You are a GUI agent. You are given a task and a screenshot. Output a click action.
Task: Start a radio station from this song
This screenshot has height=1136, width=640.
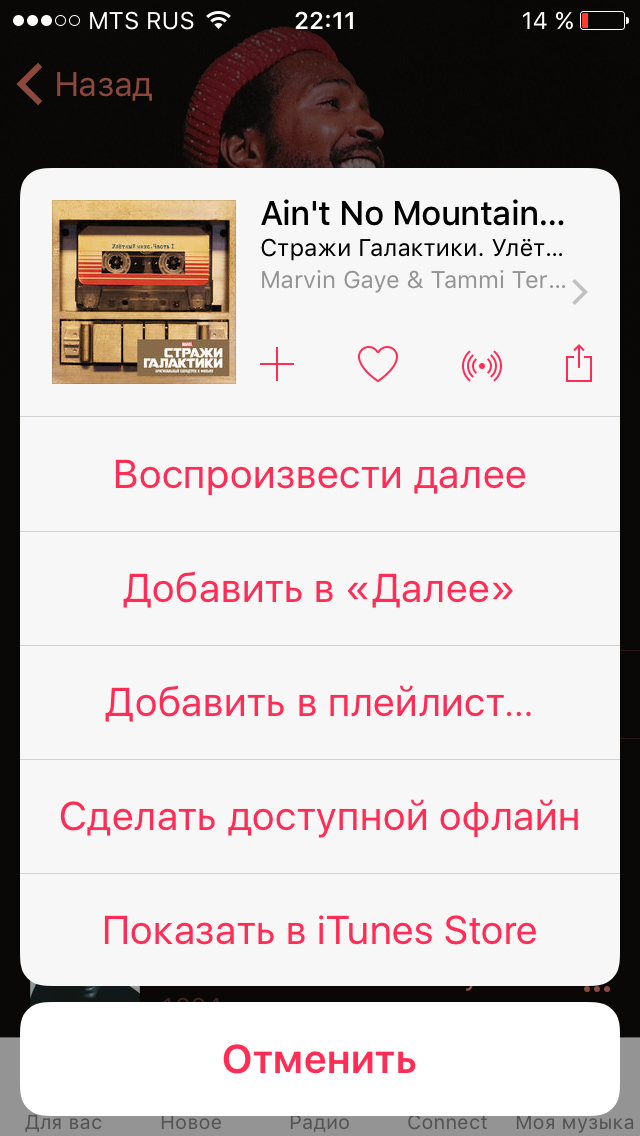[481, 365]
